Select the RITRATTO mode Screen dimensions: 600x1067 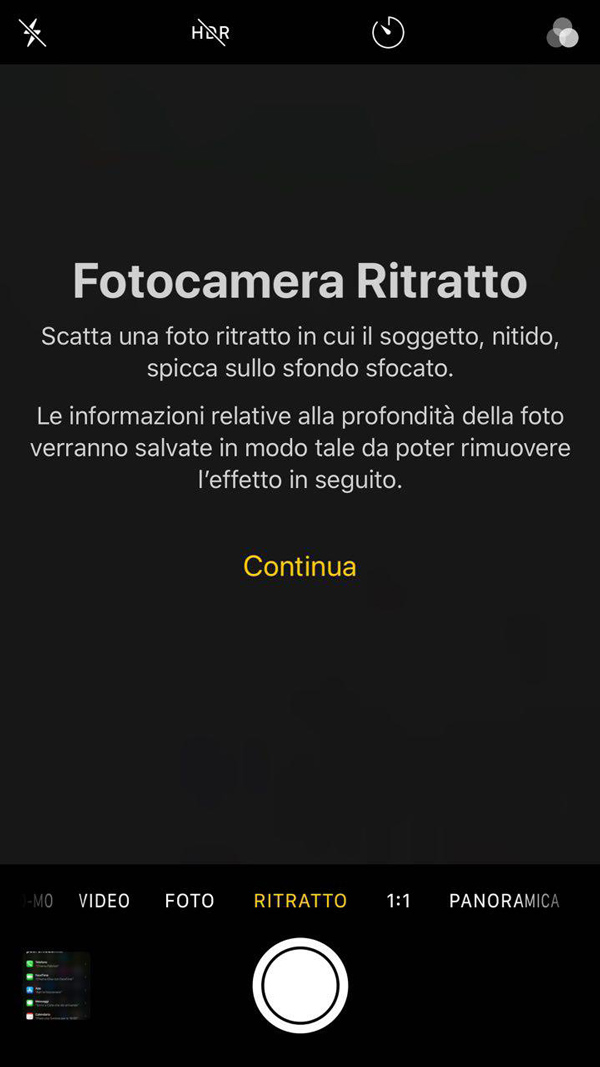pyautogui.click(x=300, y=901)
